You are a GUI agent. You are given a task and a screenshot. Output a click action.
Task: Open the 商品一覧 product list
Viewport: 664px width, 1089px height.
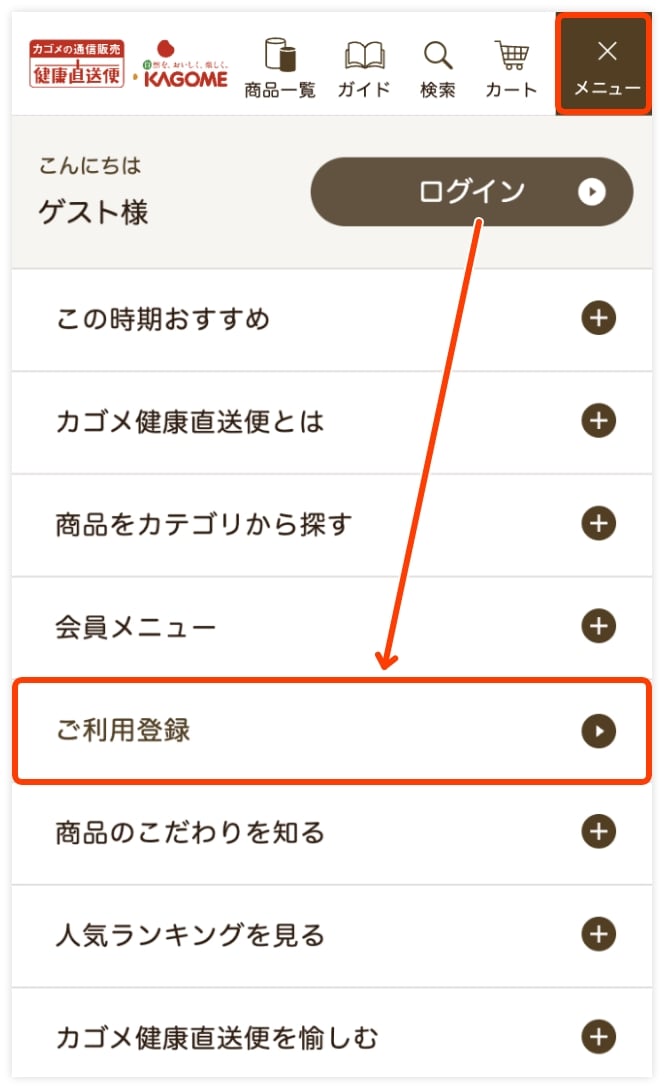280,68
